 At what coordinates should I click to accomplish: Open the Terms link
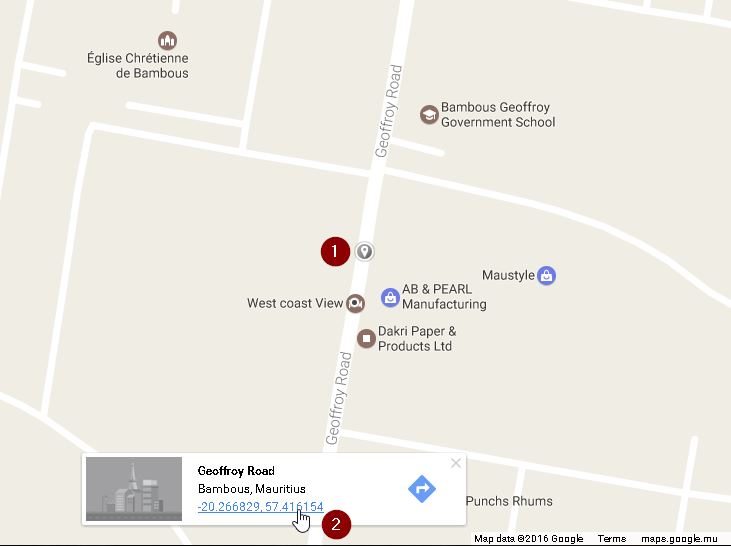pyautogui.click(x=612, y=539)
